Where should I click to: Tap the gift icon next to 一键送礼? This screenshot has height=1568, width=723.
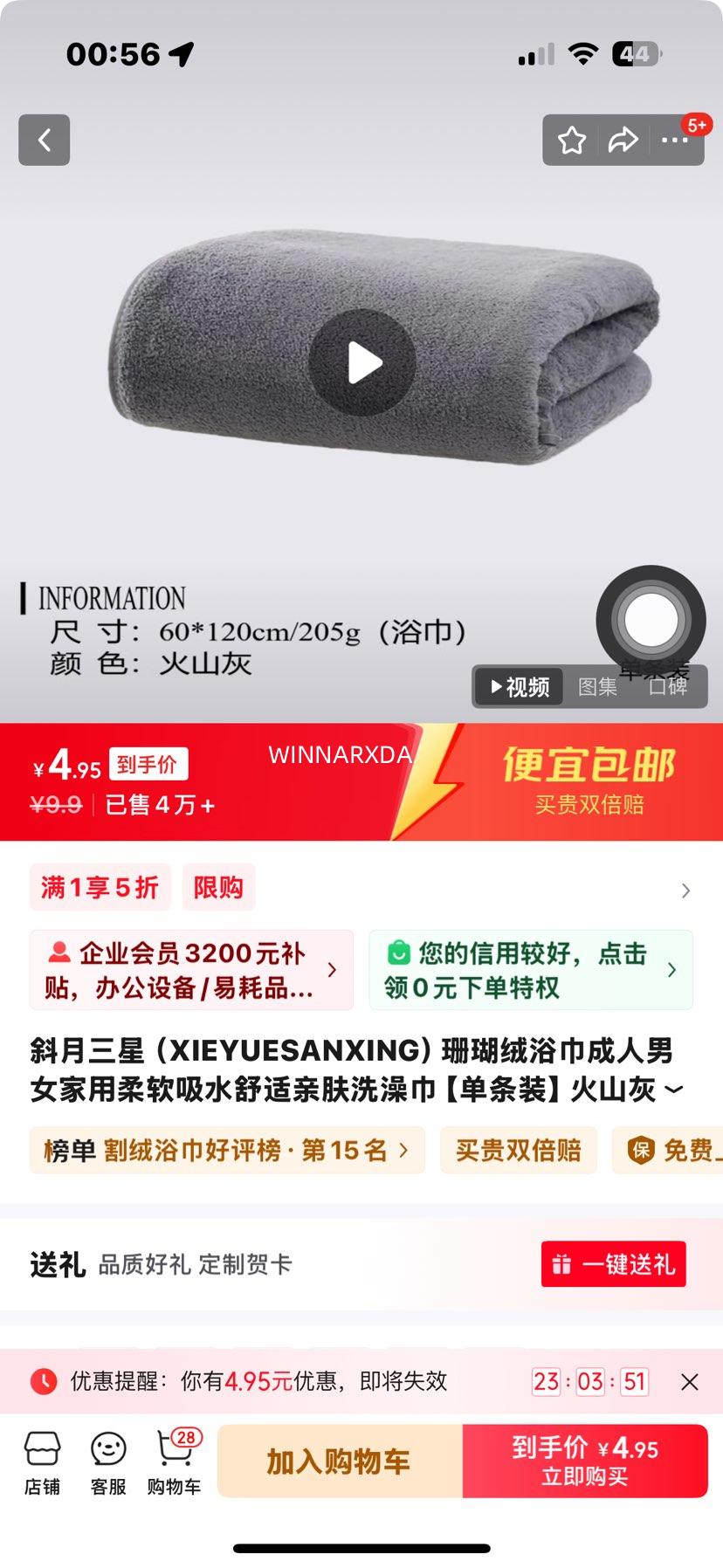(x=563, y=1264)
